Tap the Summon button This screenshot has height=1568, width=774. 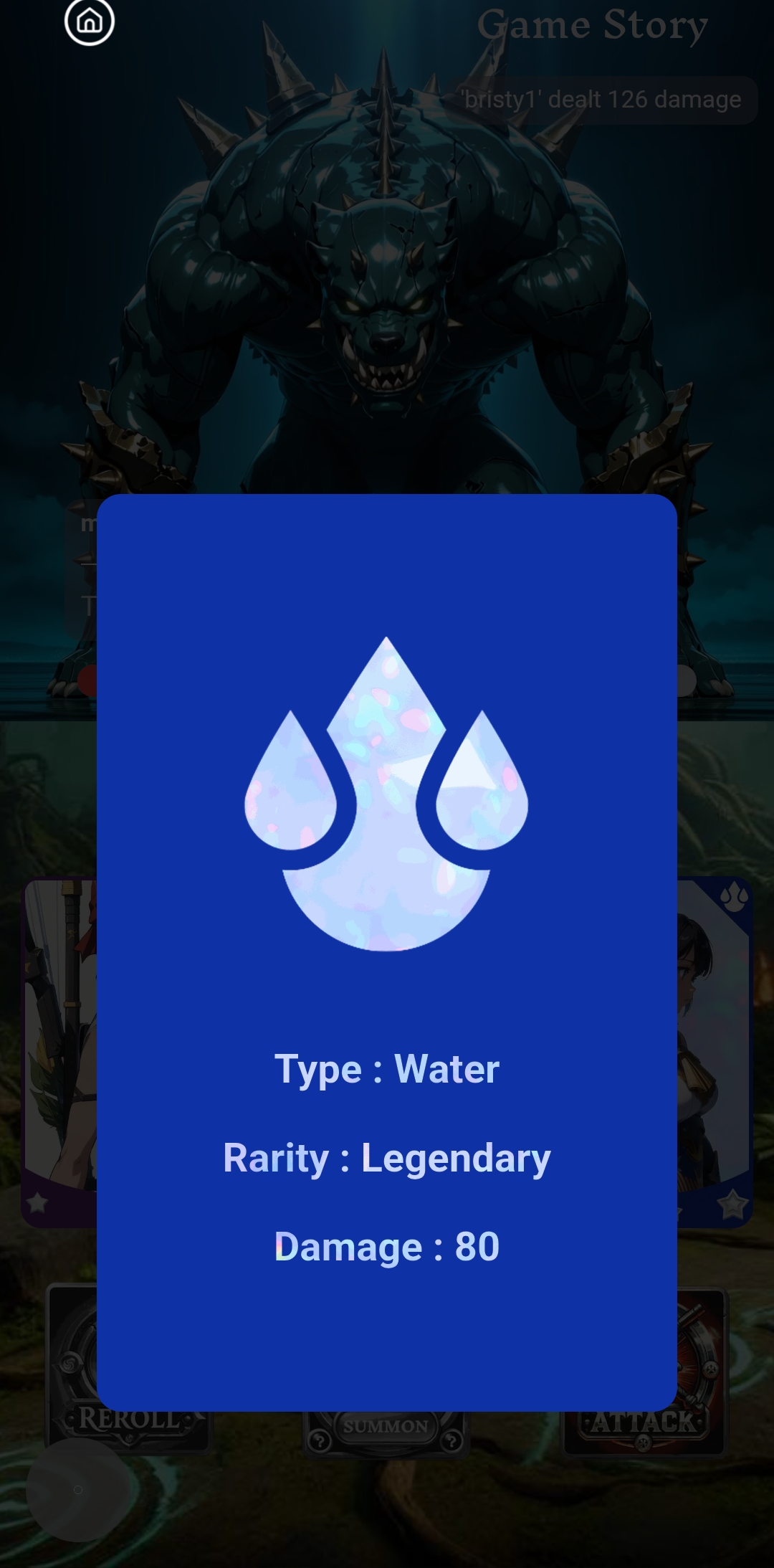[386, 1430]
